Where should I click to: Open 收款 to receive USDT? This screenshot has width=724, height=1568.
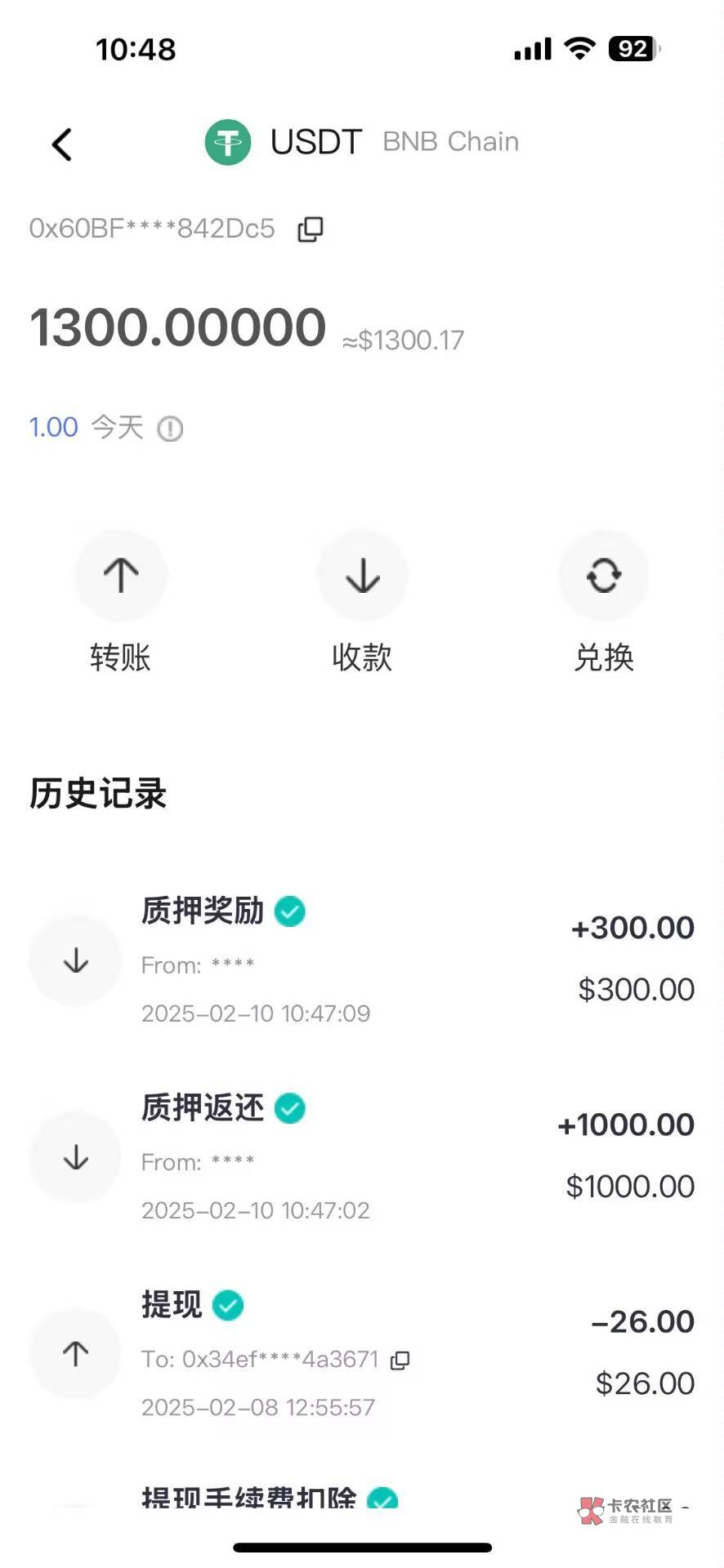click(362, 577)
